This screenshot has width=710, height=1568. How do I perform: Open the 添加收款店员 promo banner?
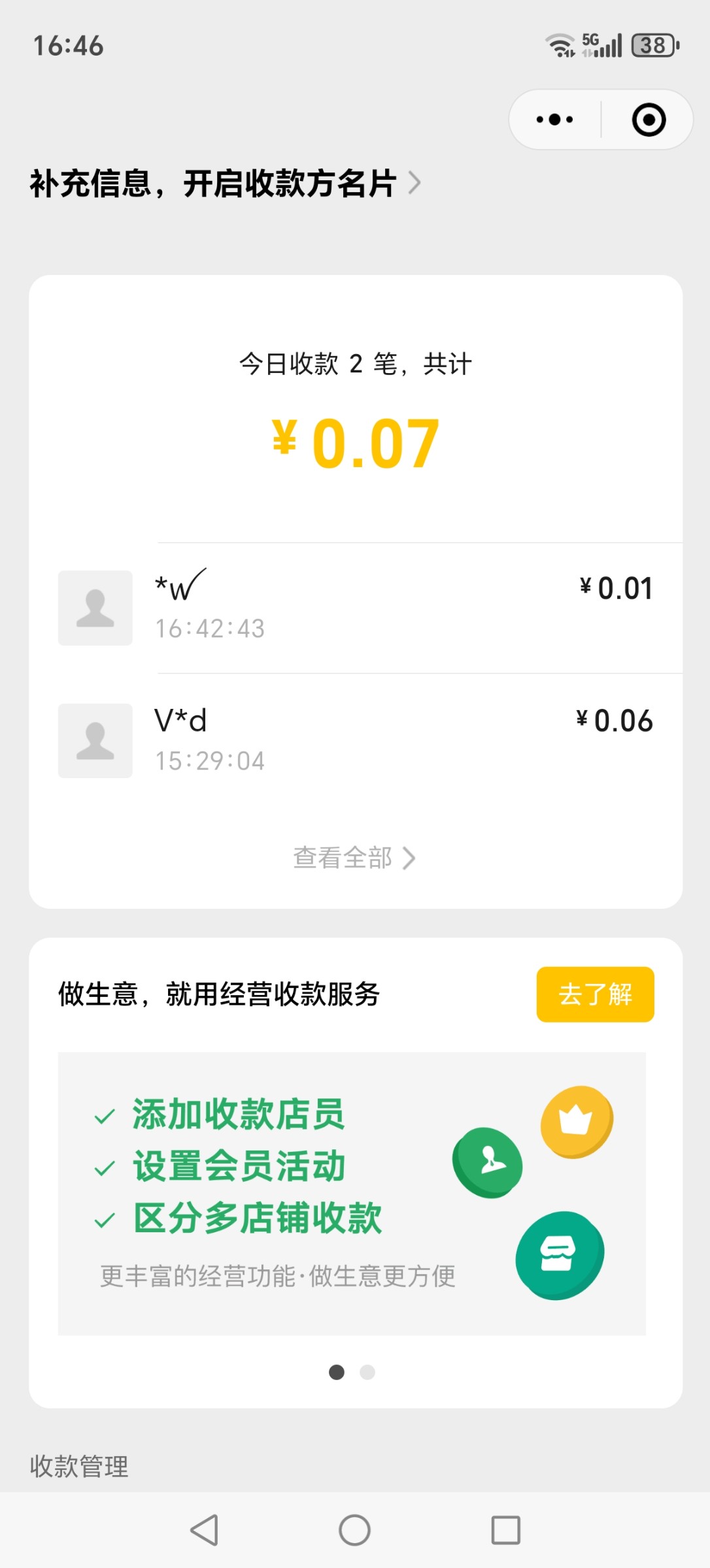352,1193
